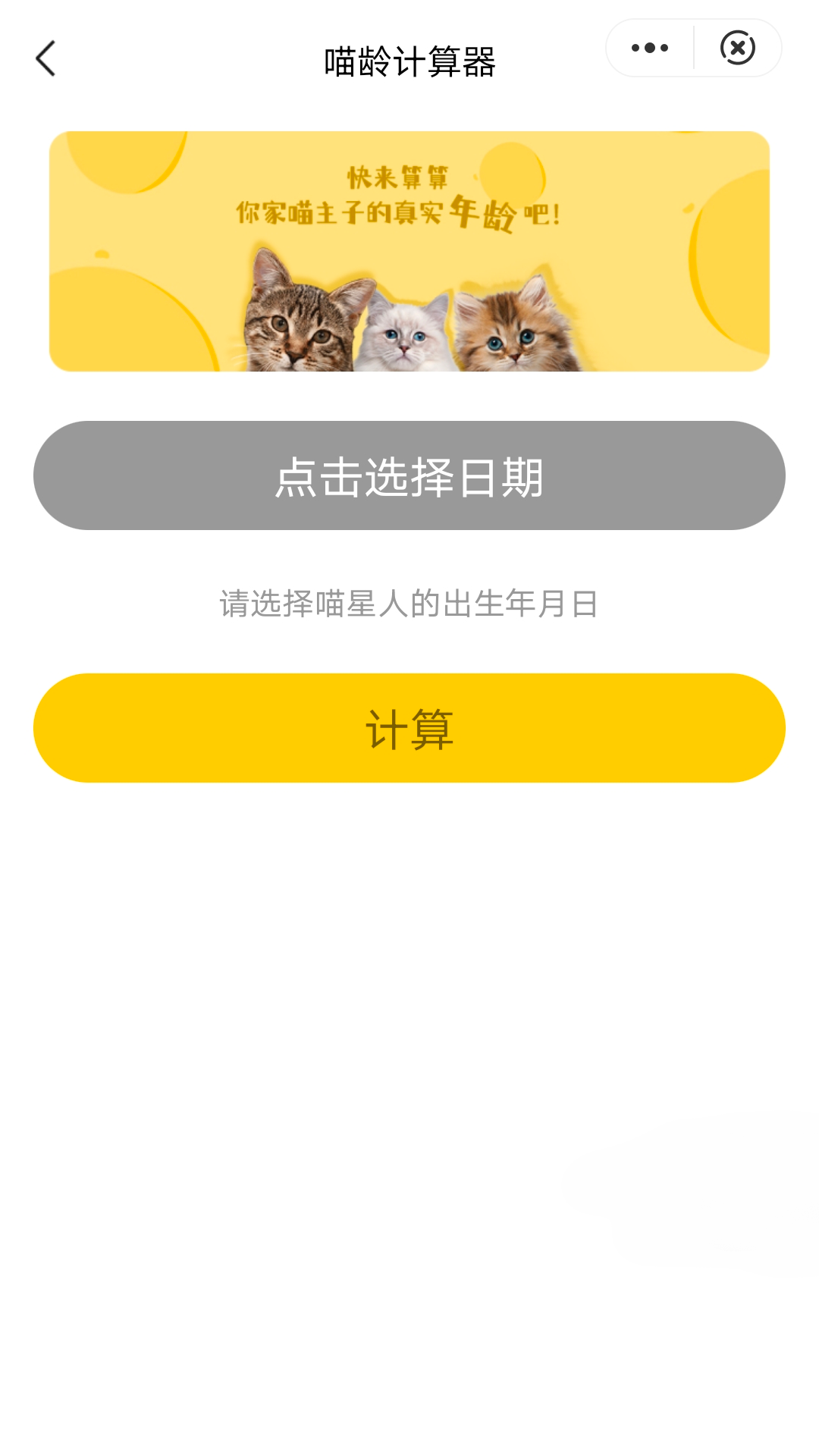Tap the back chevron arrow at top left

click(x=45, y=58)
